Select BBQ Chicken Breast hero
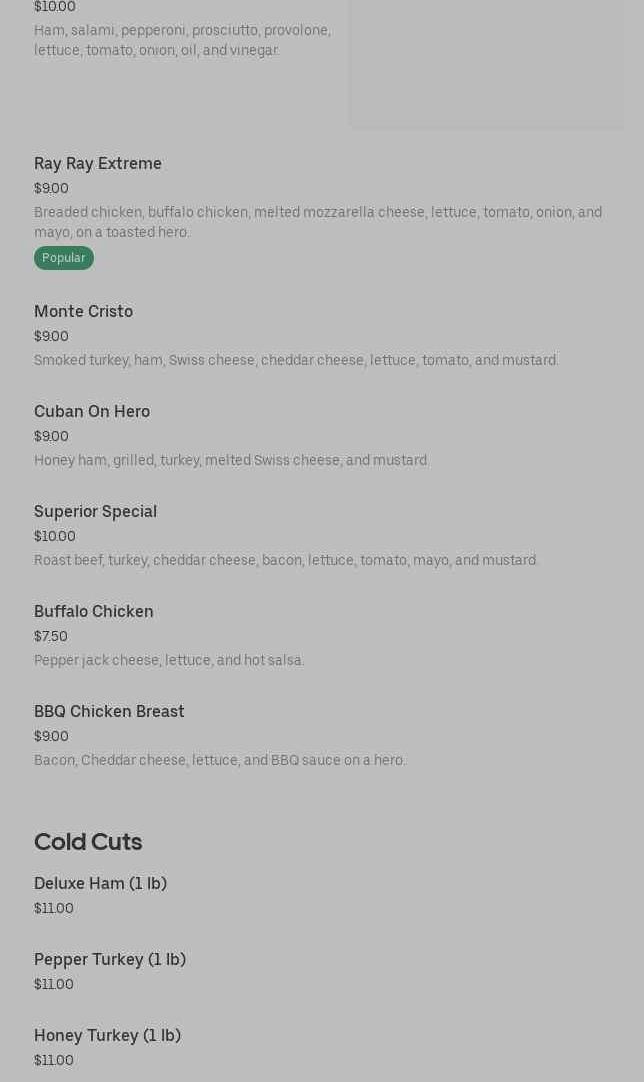 (110, 711)
